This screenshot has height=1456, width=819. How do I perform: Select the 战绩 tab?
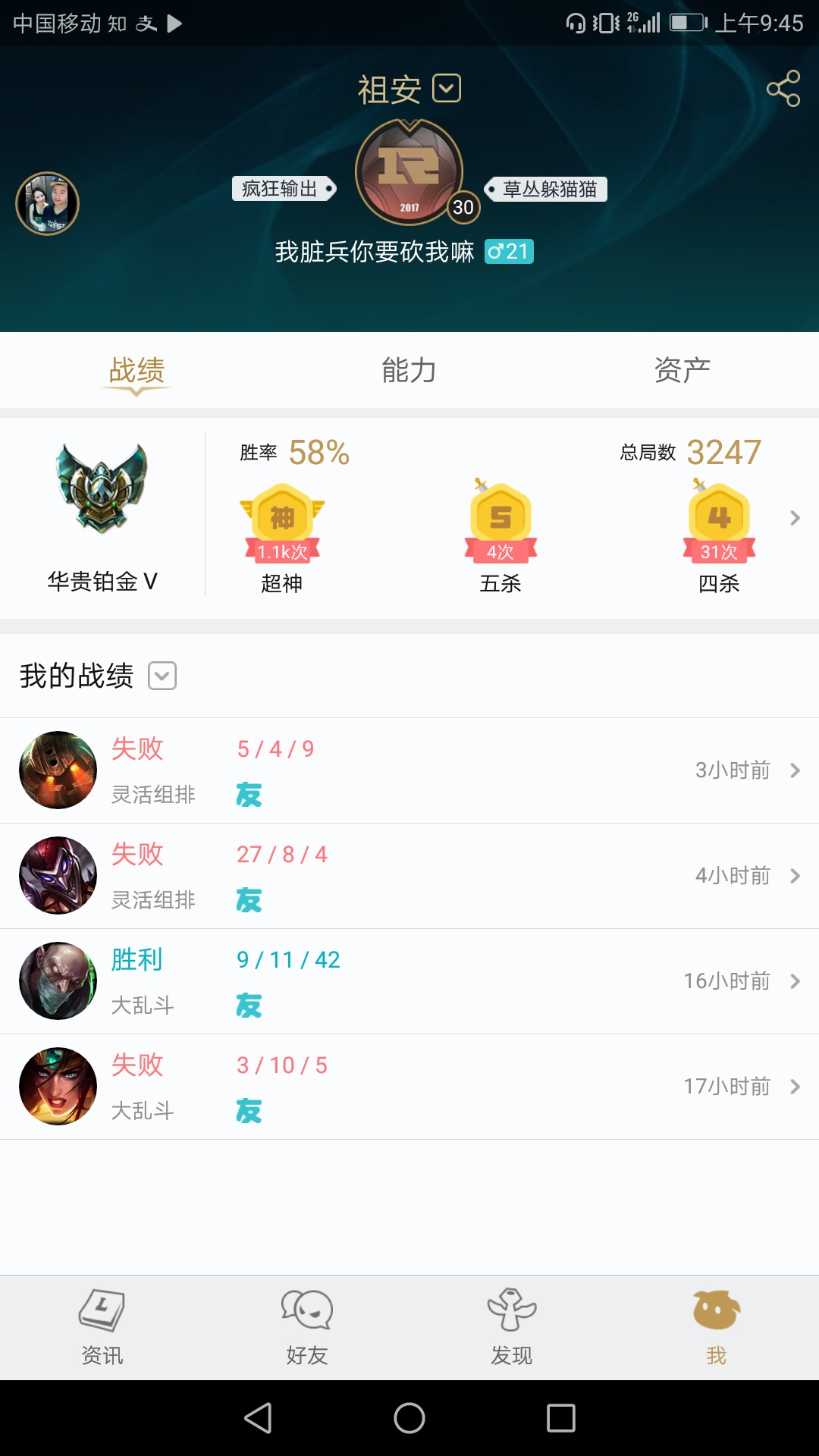[x=136, y=371]
